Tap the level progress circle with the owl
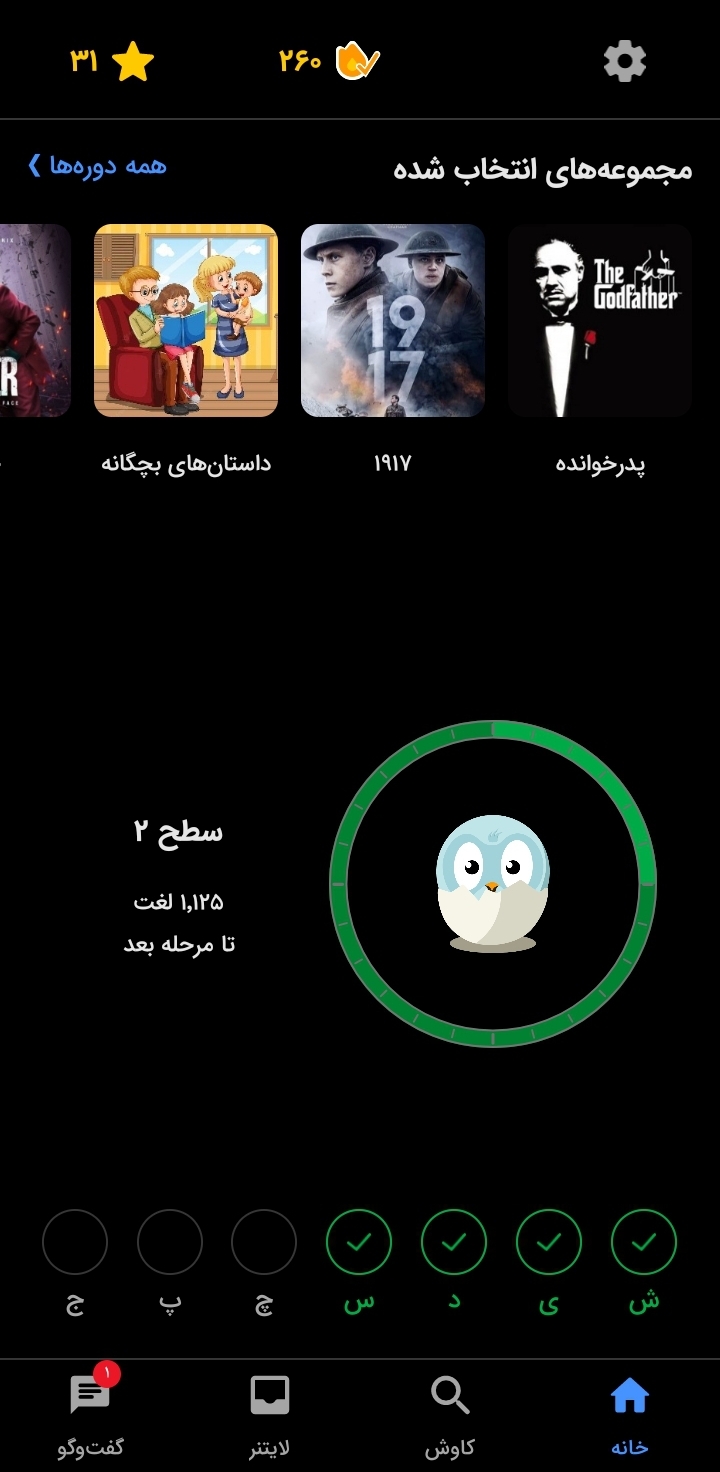Viewport: 720px width, 1472px height. point(493,883)
